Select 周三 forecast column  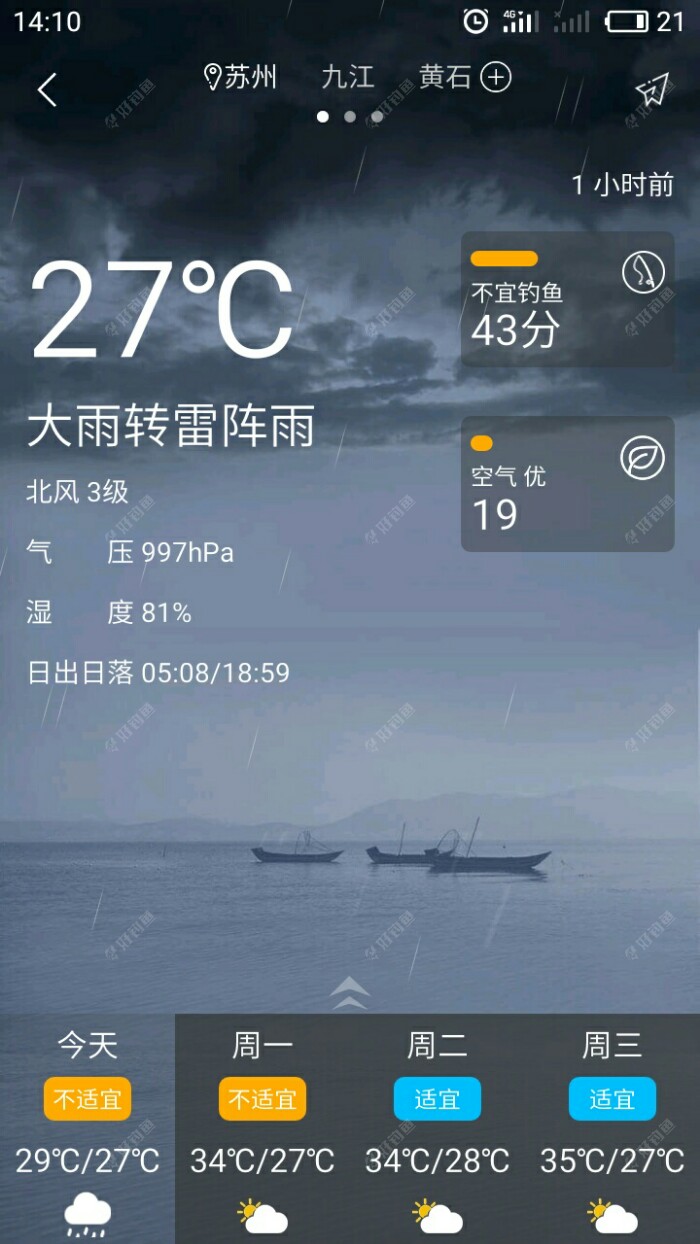click(x=612, y=1128)
